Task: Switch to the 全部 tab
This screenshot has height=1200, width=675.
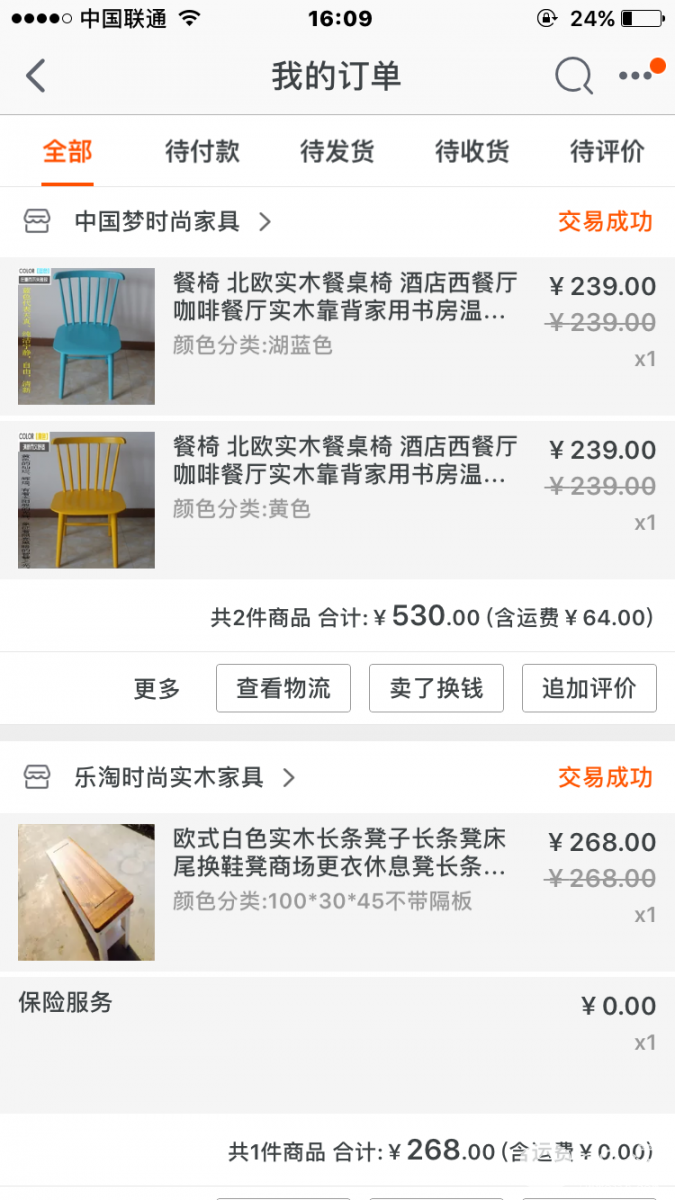Action: tap(67, 152)
